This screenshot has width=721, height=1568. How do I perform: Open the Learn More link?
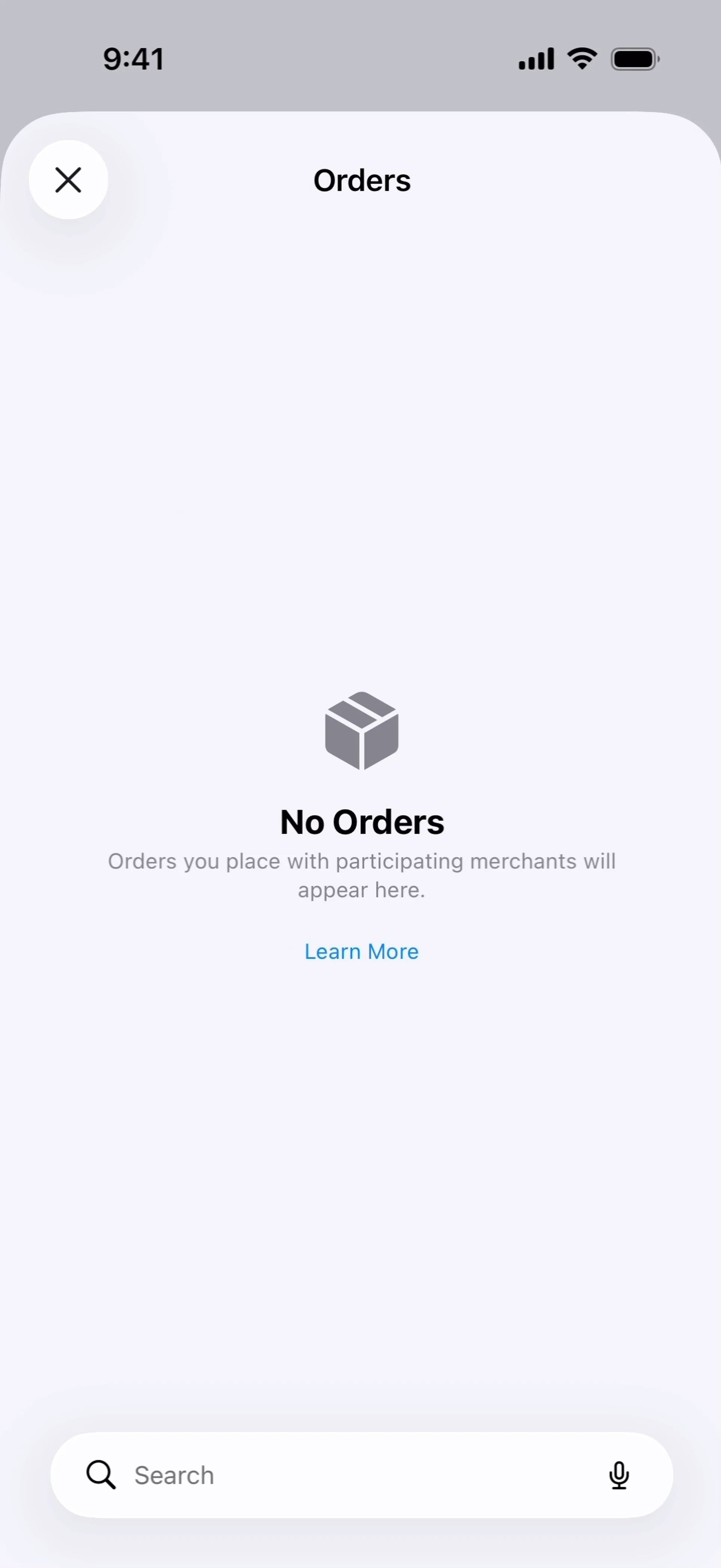point(361,952)
